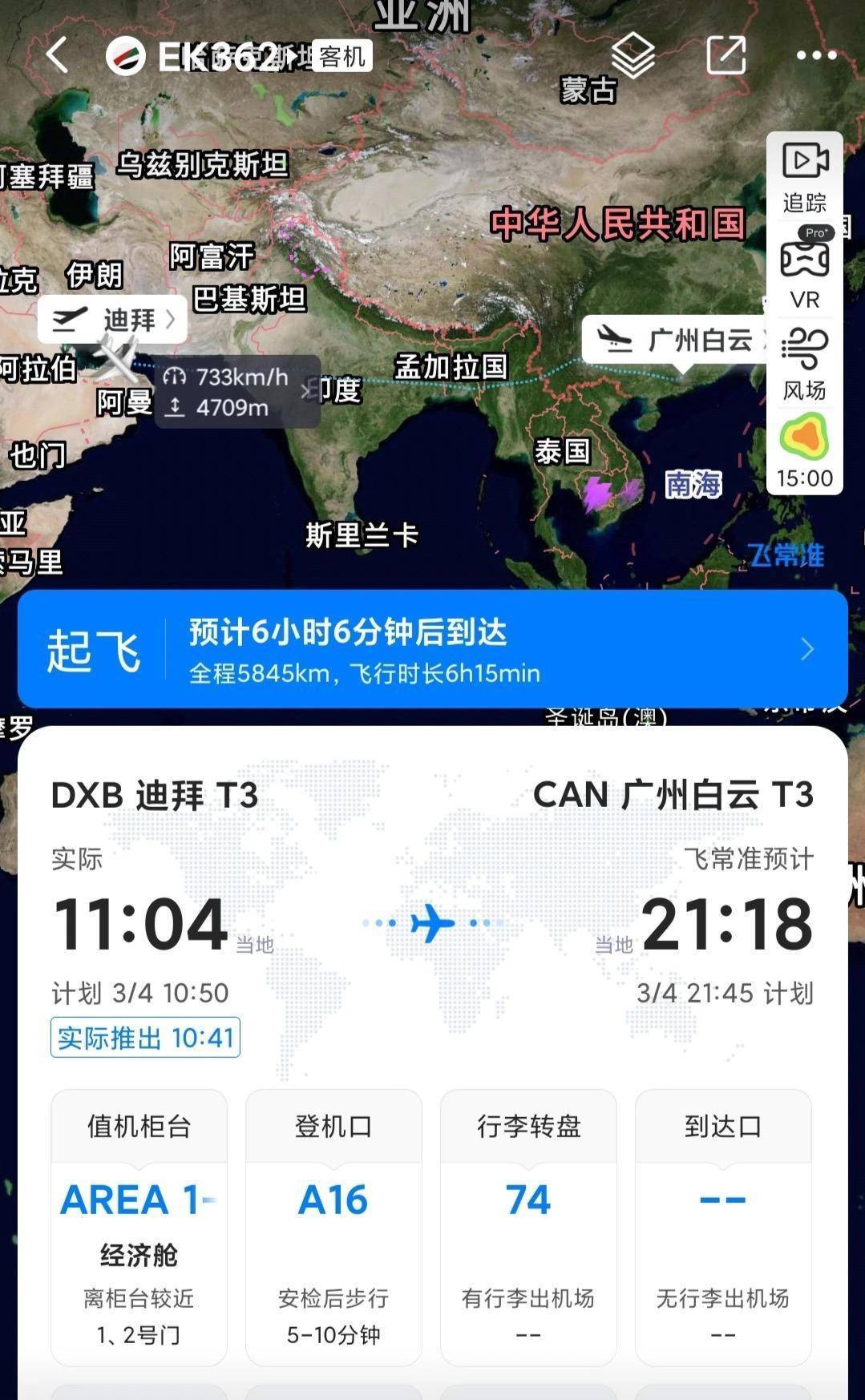Share this flight via the export icon
Image resolution: width=865 pixels, height=1400 pixels.
point(726,55)
